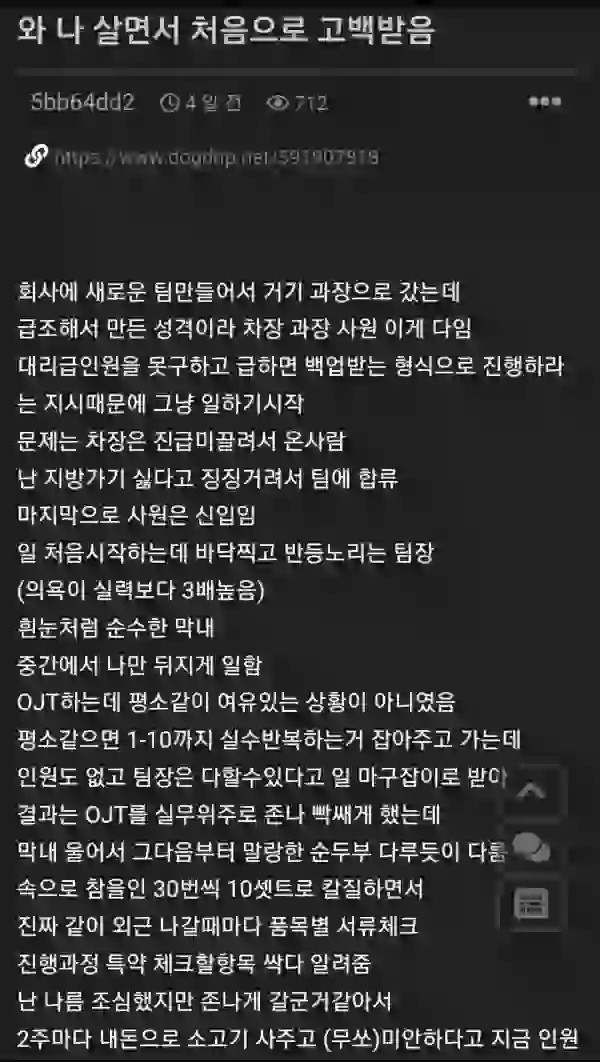The image size is (600, 1062).
Task: Open the post's three-dot overflow menu
Action: point(545,102)
